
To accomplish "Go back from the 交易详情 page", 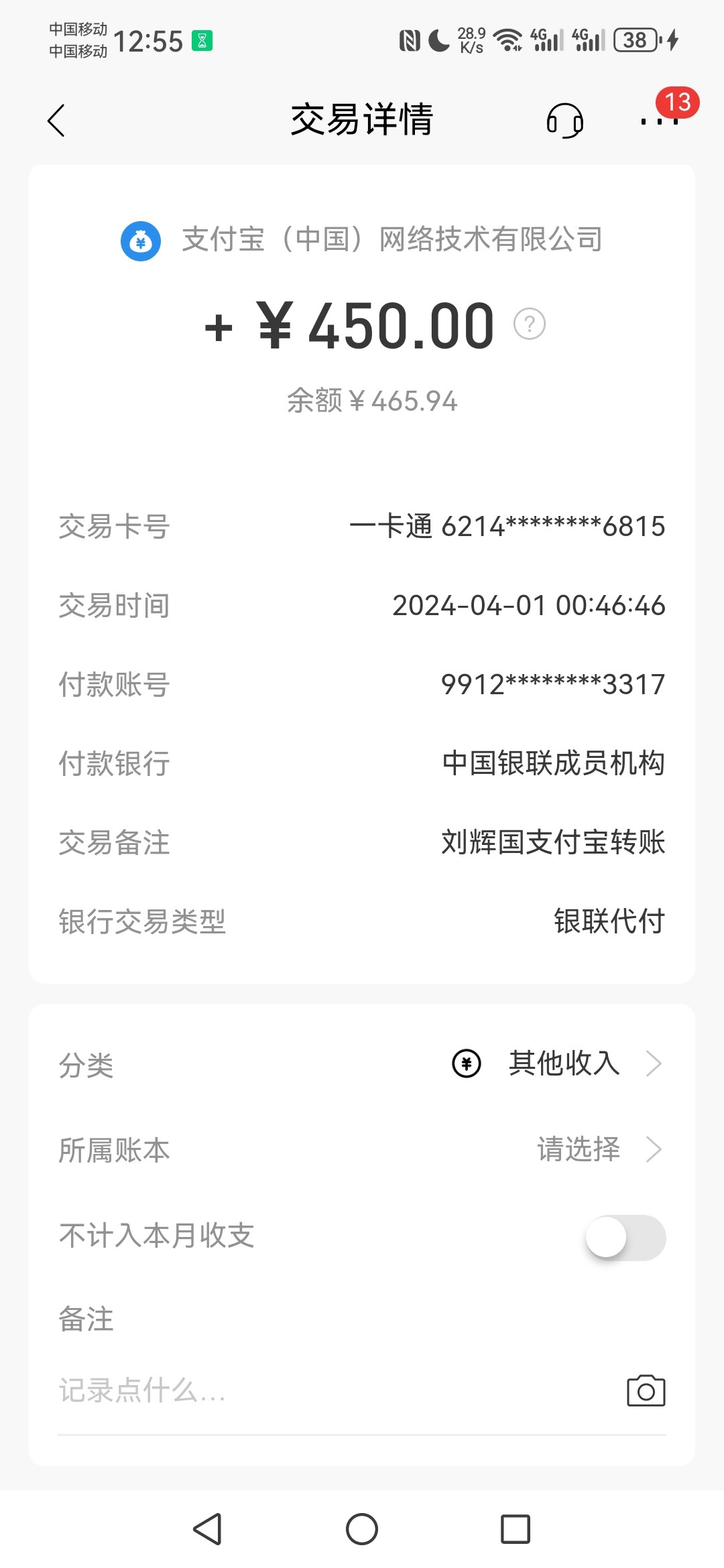I will point(56,121).
